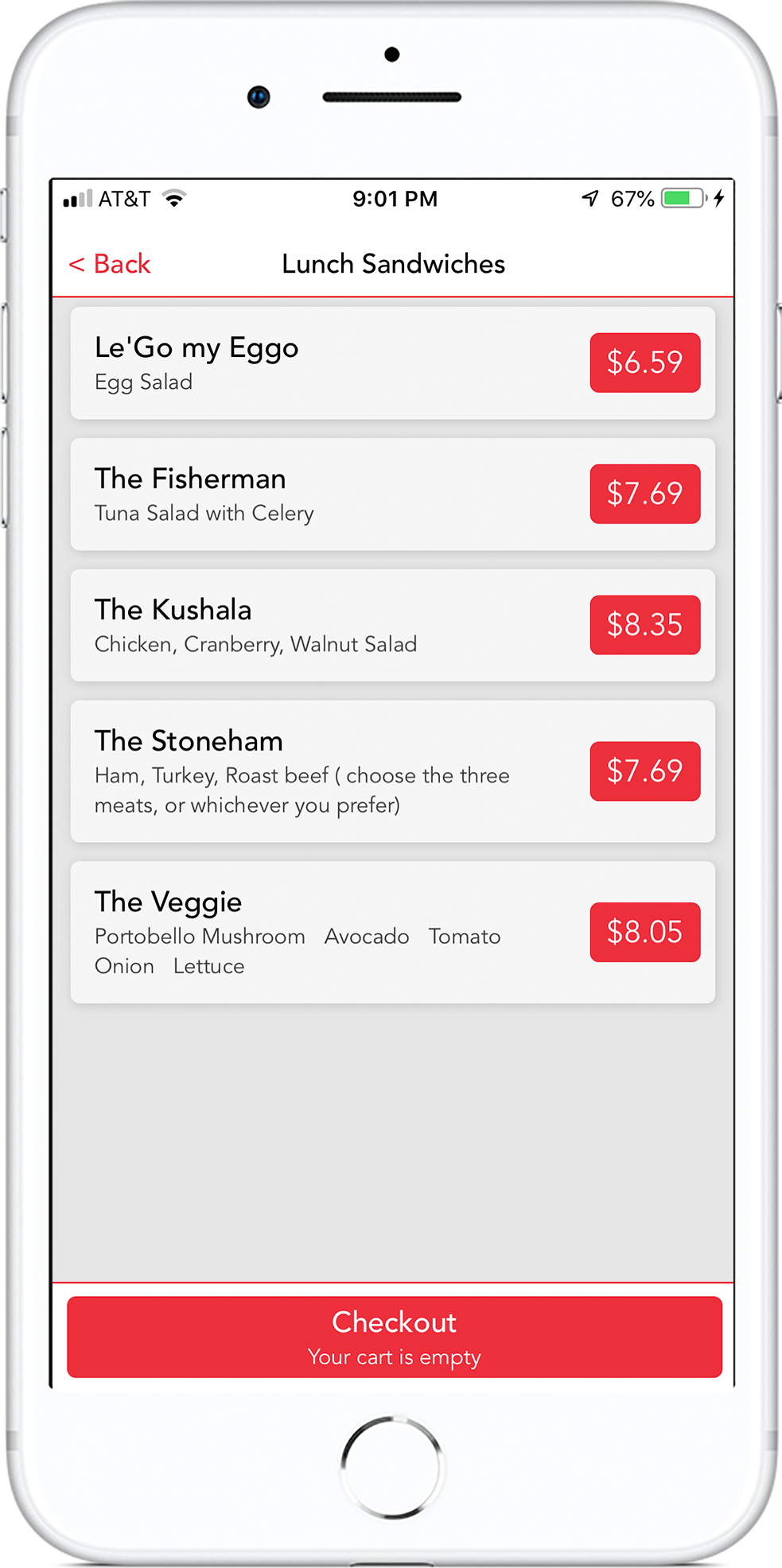Click the cellular signal strength icon
This screenshot has width=782, height=1568.
tap(77, 198)
